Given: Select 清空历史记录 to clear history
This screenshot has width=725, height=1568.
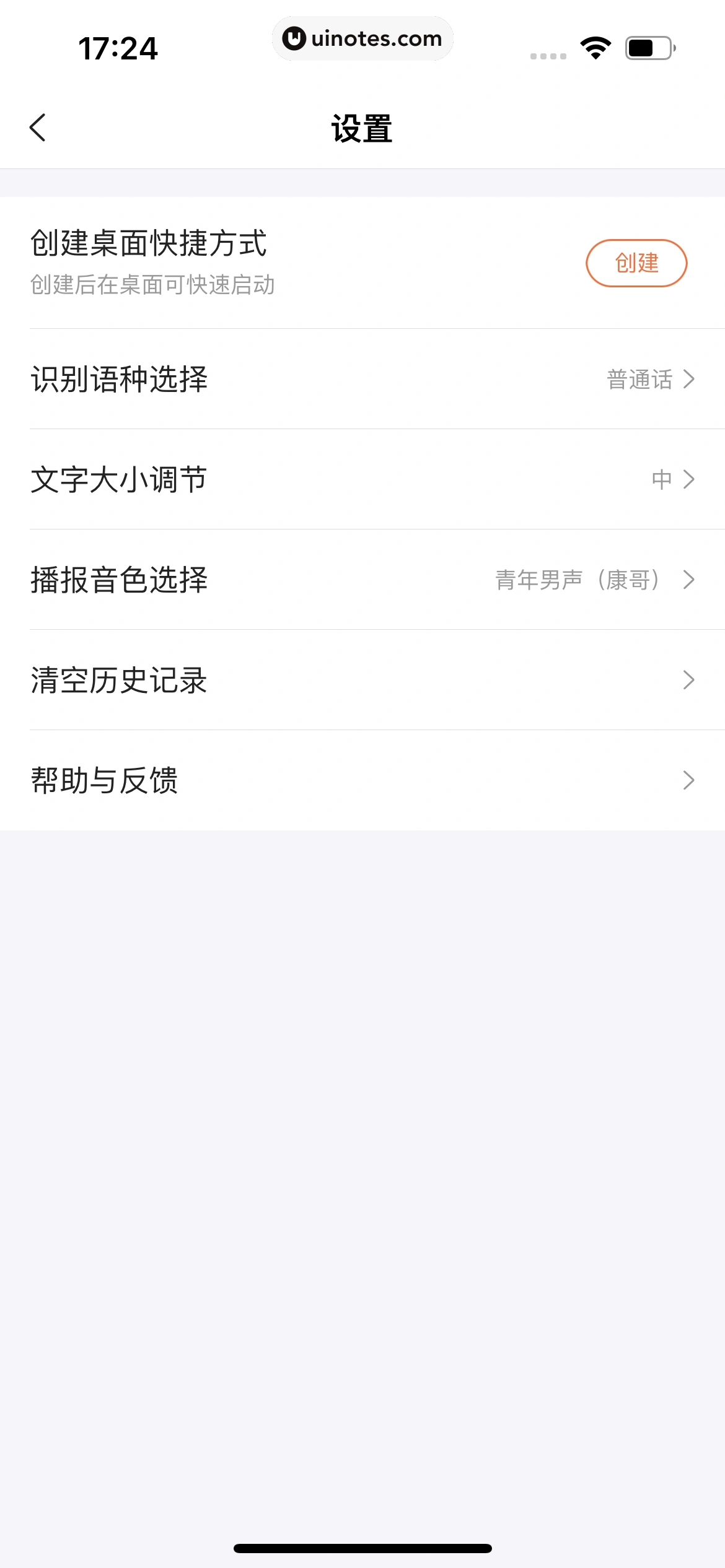Looking at the screenshot, I should [x=362, y=681].
